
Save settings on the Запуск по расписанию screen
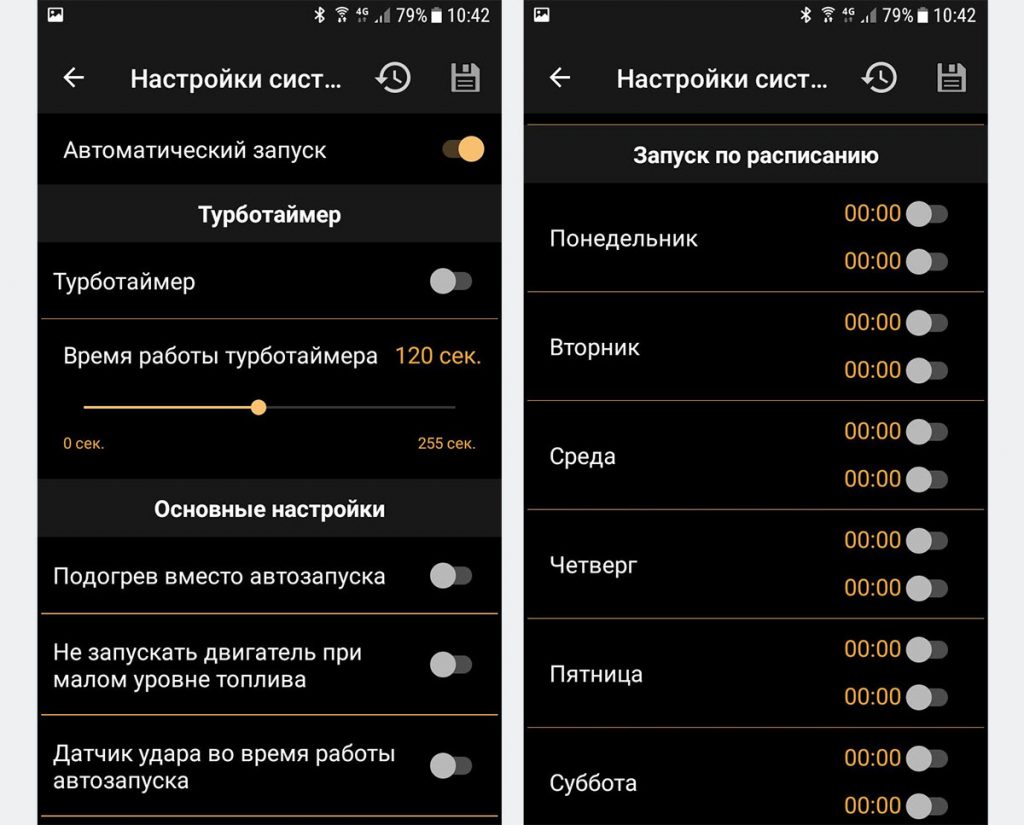[x=951, y=78]
